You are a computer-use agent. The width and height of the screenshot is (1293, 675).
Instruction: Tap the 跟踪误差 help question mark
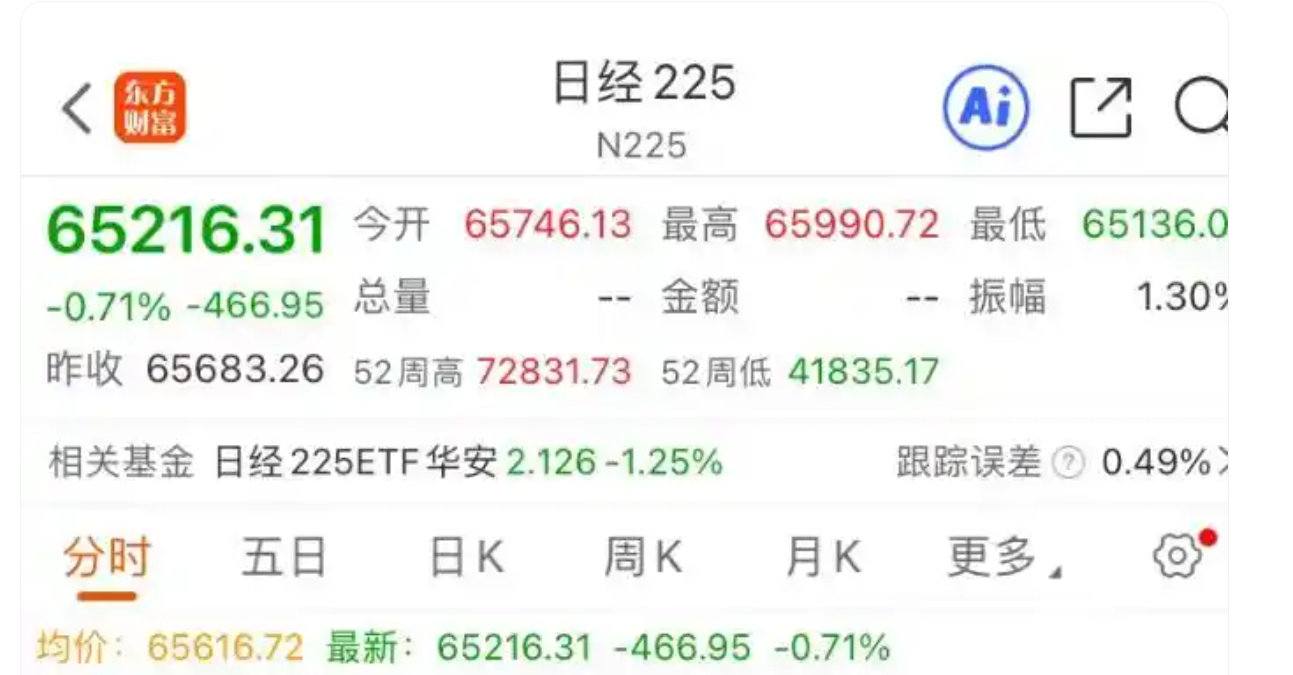point(1069,463)
